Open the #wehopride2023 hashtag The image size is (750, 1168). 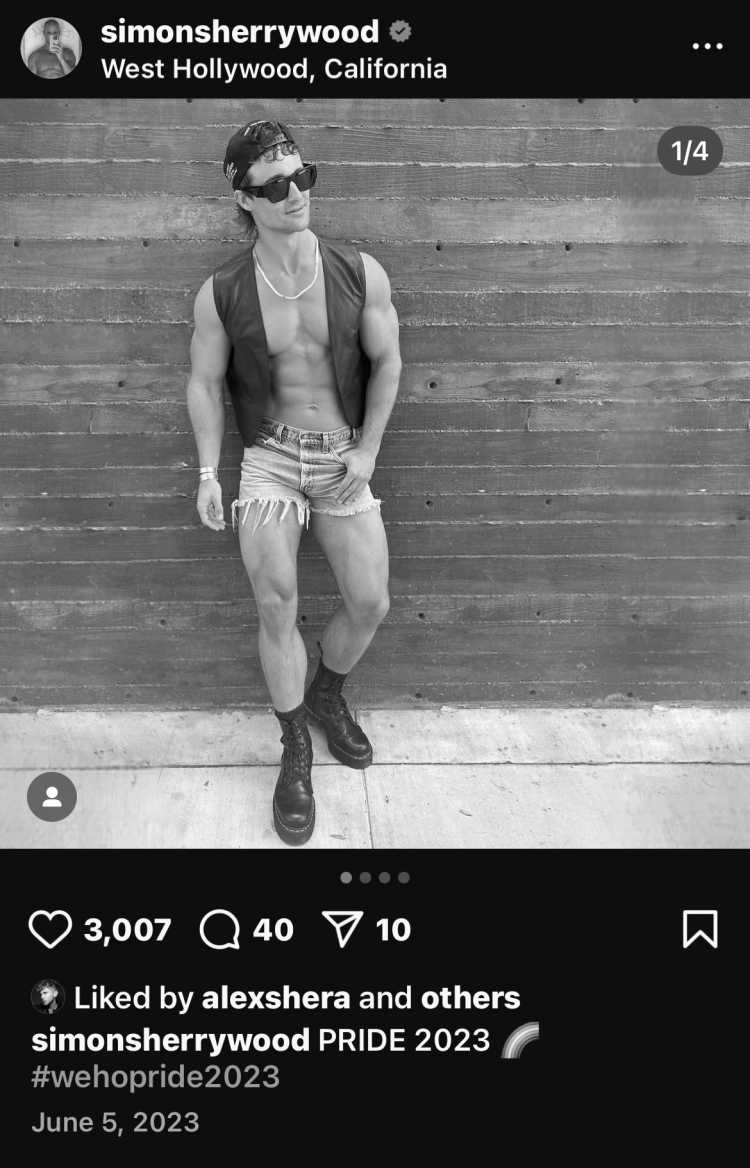tap(155, 1077)
